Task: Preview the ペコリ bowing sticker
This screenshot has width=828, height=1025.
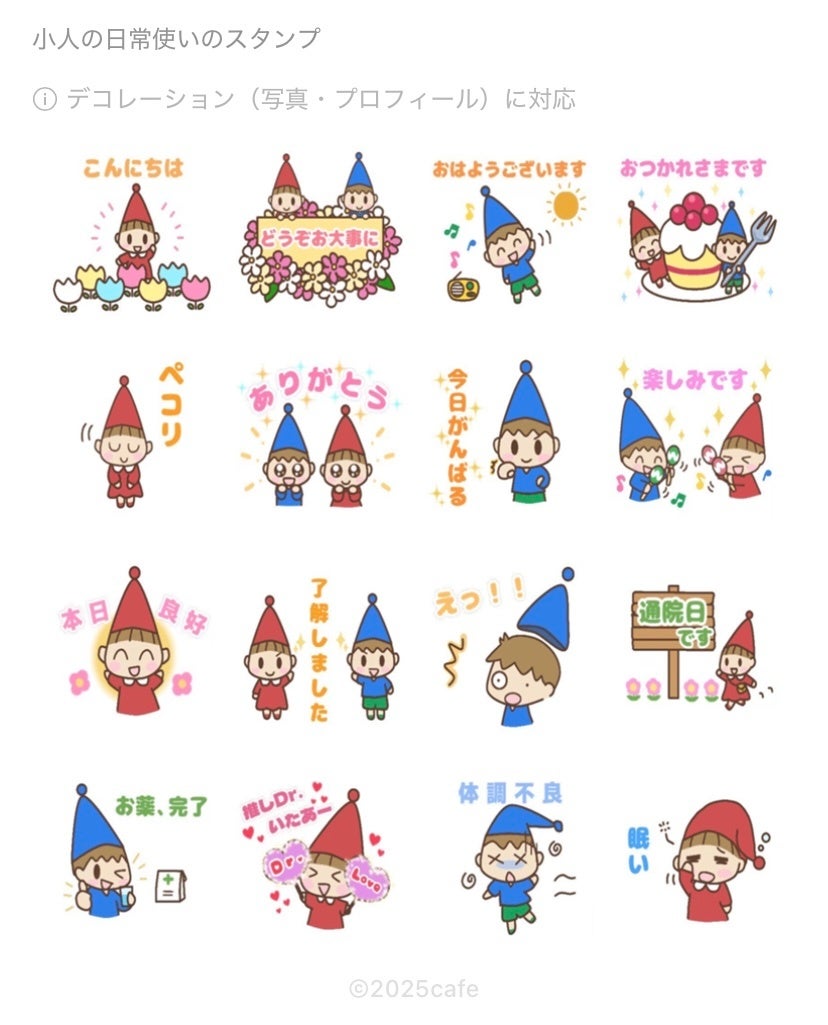Action: tap(132, 437)
